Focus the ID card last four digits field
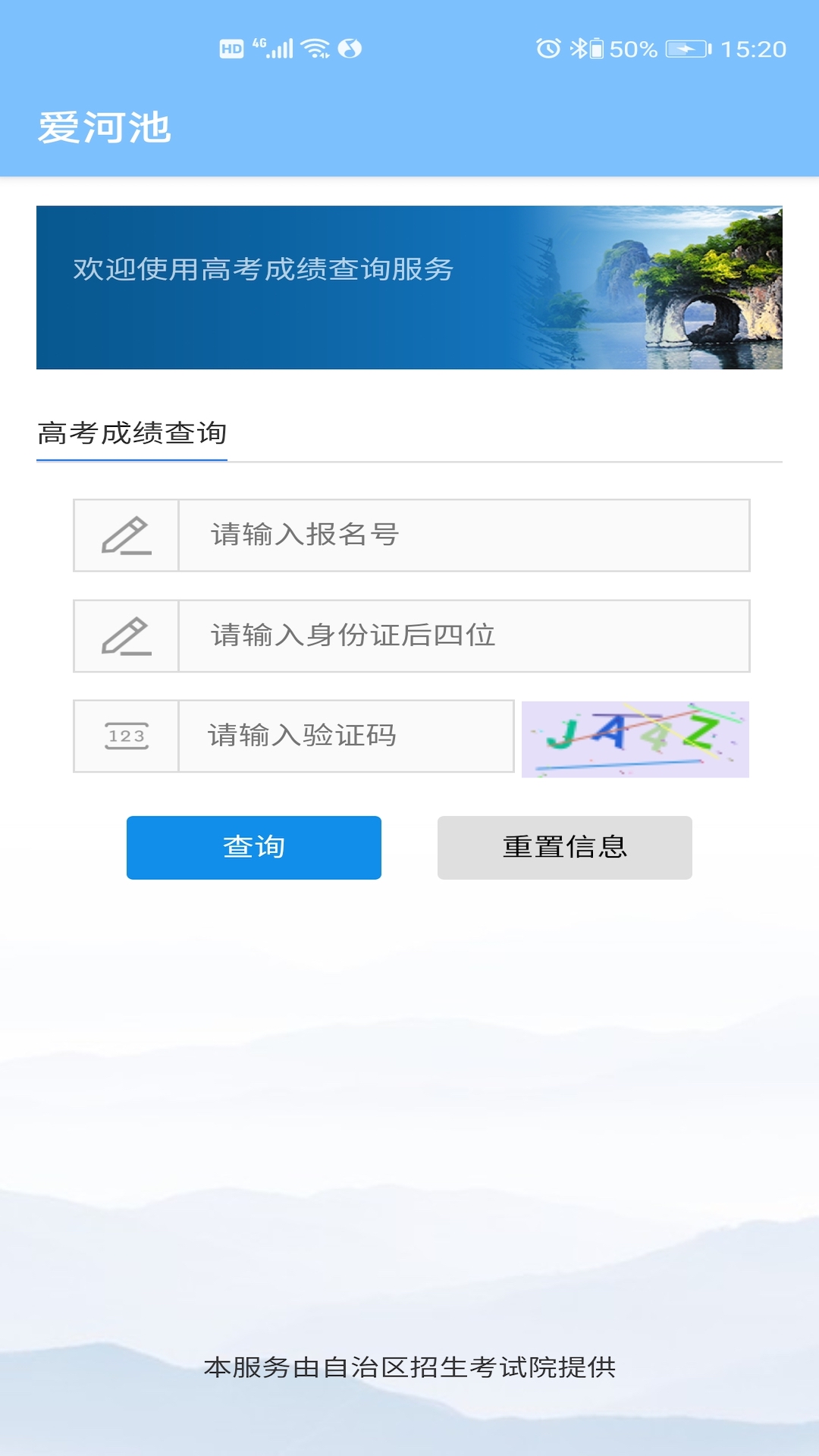Viewport: 819px width, 1456px height. (x=463, y=636)
